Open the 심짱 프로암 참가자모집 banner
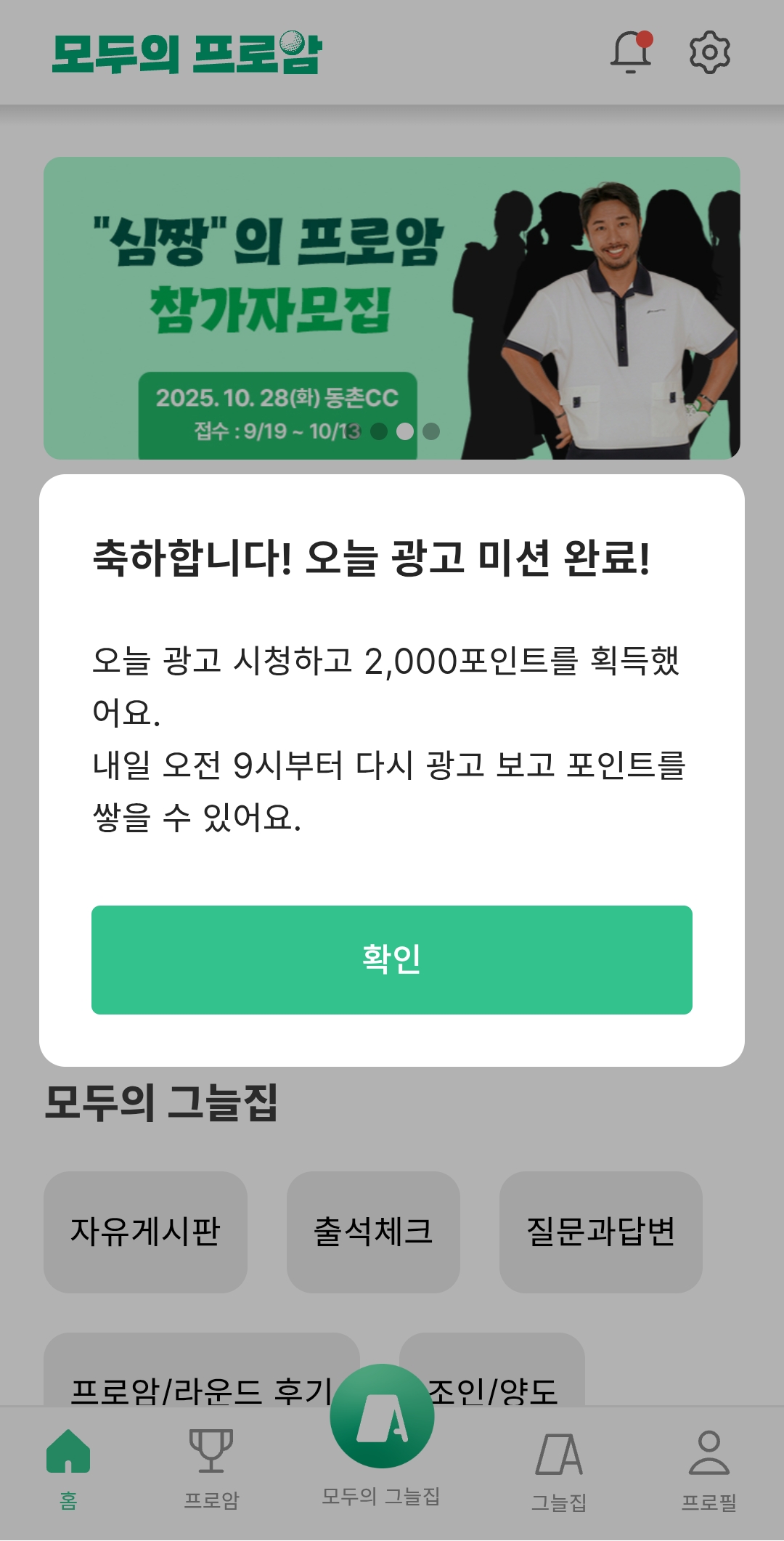The height and width of the screenshot is (1541, 784). [x=392, y=308]
